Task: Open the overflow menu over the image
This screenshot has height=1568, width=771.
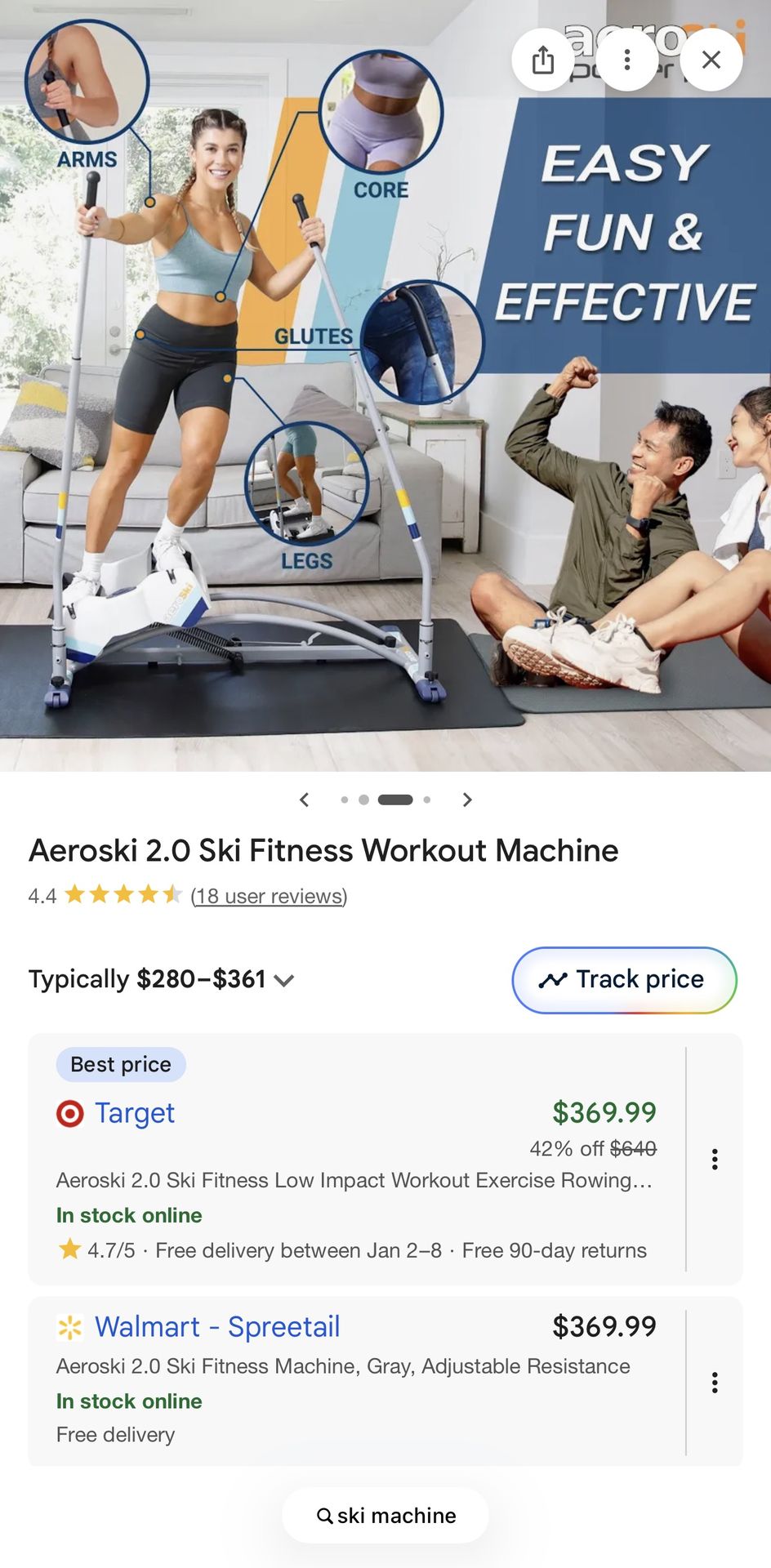Action: pyautogui.click(x=627, y=60)
